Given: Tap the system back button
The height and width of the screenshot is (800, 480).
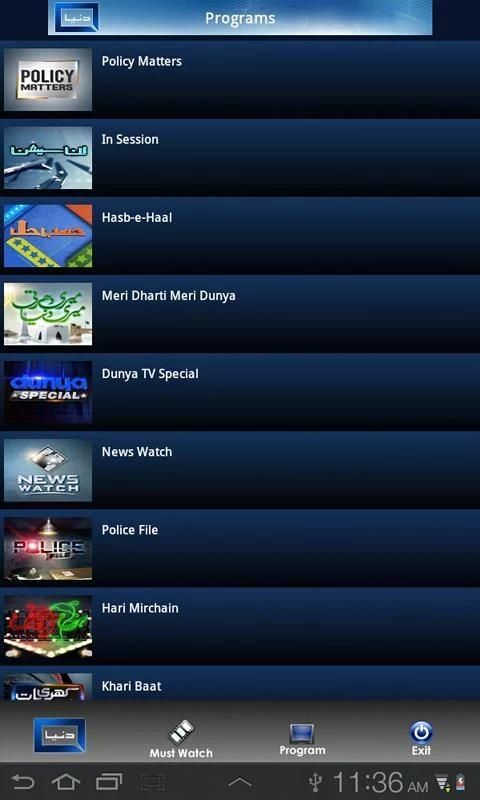Looking at the screenshot, I should click(23, 782).
